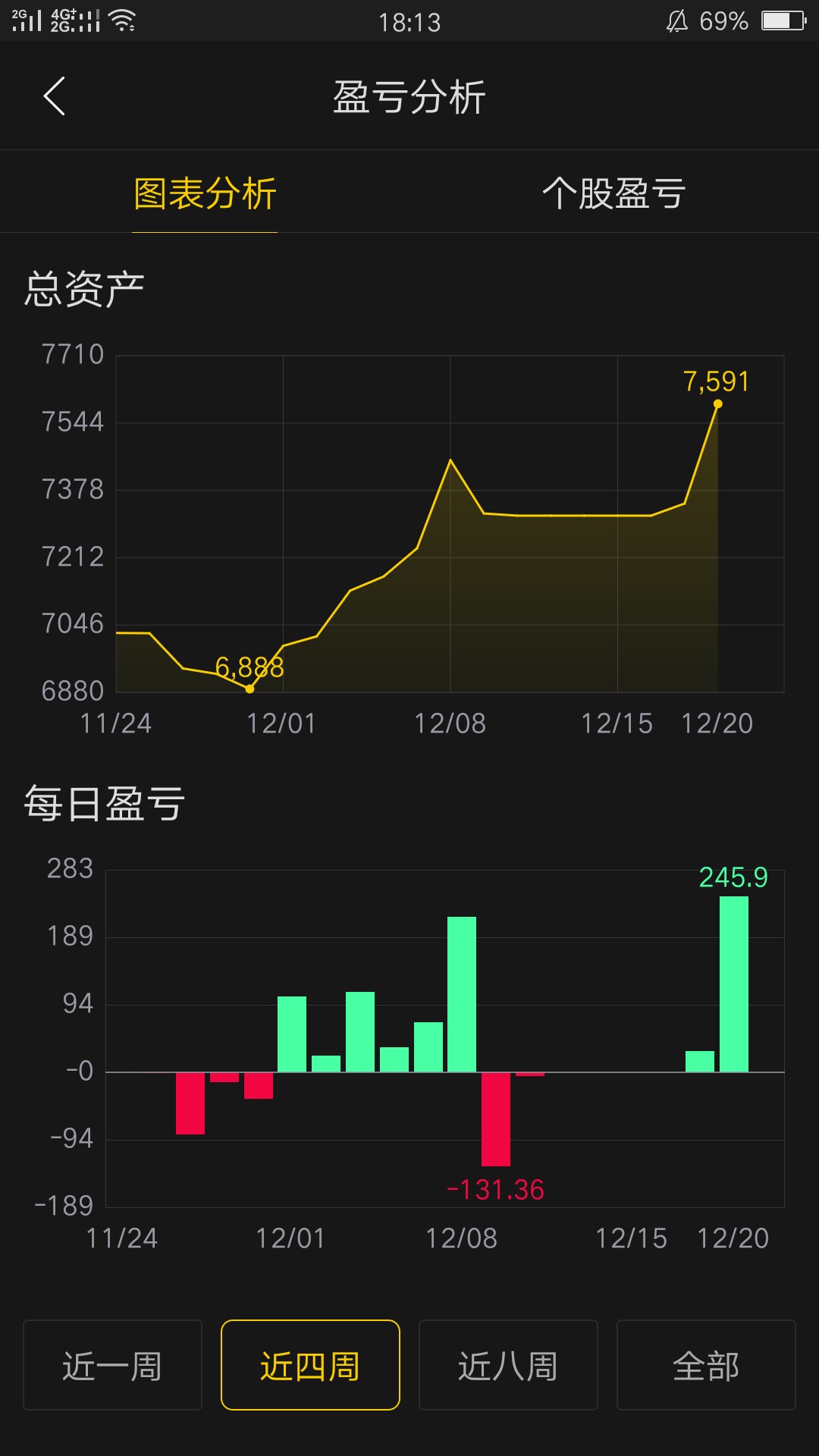Screen dimensions: 819x1456
Task: Switch the charts to 近八周
Action: pyautogui.click(x=508, y=1365)
